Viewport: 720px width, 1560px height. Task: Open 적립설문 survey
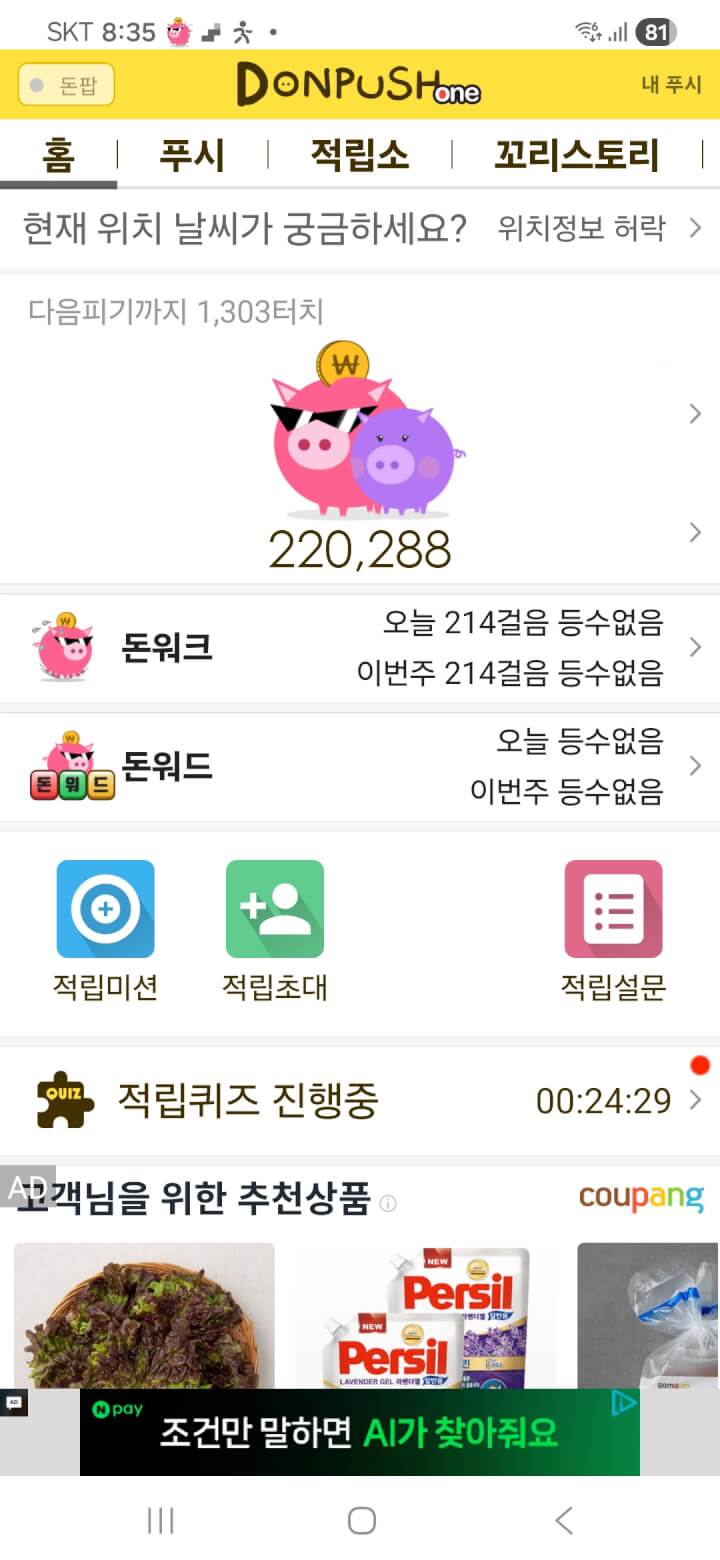[x=613, y=910]
